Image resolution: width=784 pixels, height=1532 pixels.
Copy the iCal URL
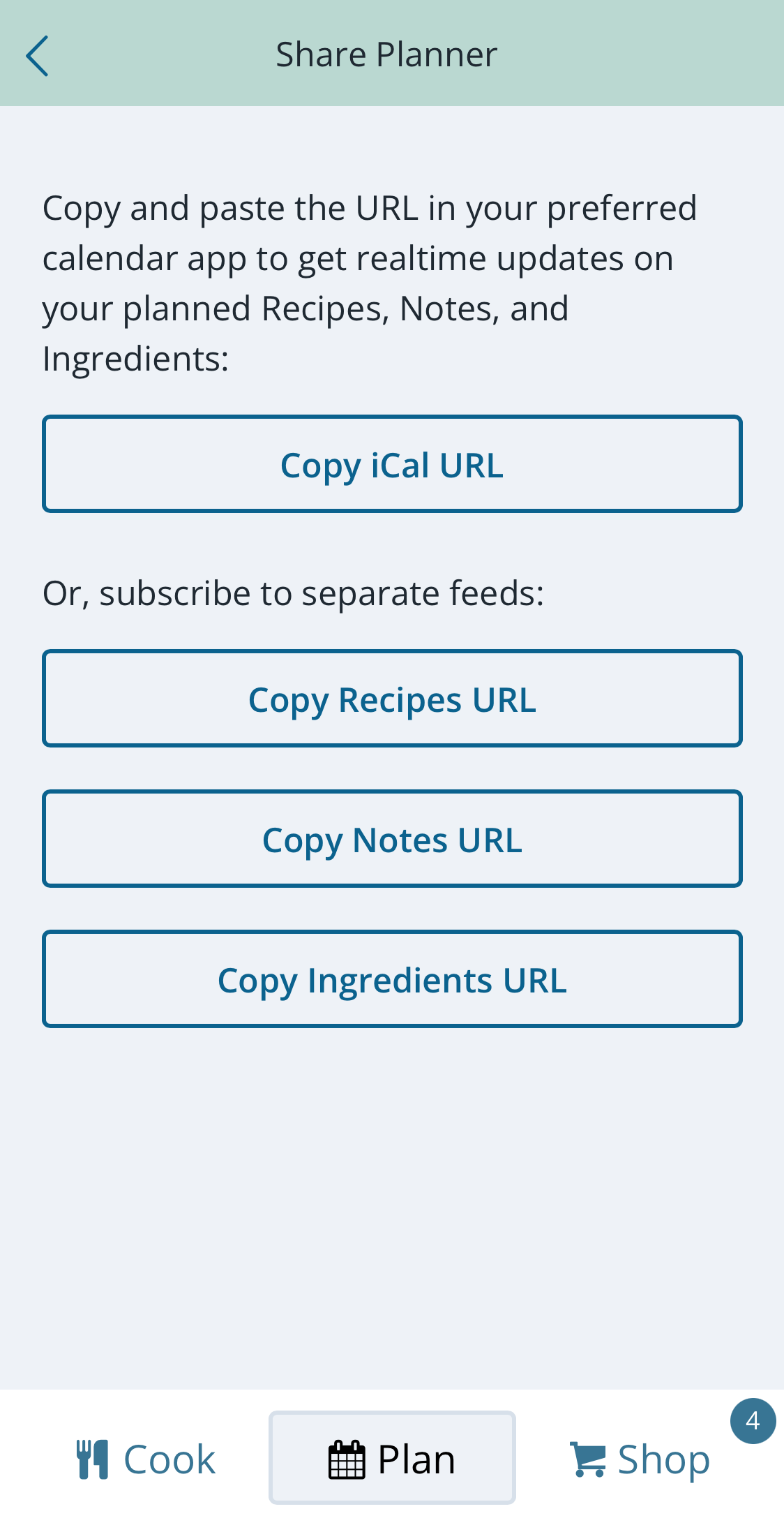[x=392, y=464]
